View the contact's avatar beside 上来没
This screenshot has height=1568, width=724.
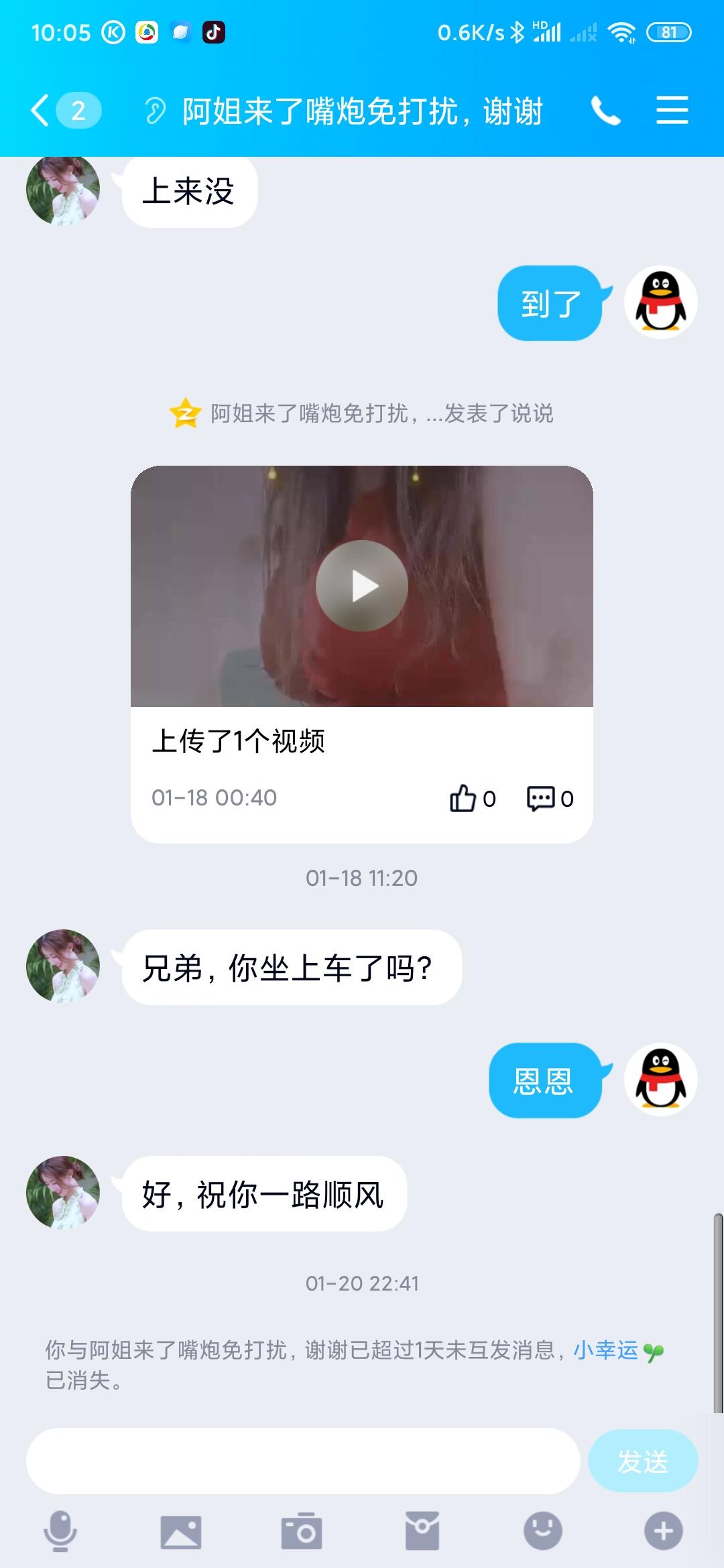[x=63, y=190]
